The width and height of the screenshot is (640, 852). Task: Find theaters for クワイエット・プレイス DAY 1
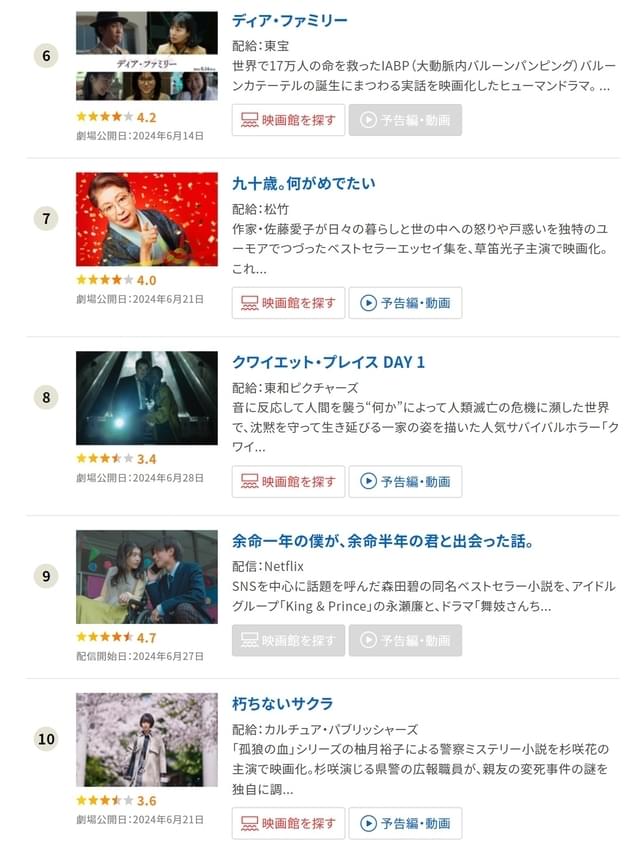coord(288,481)
